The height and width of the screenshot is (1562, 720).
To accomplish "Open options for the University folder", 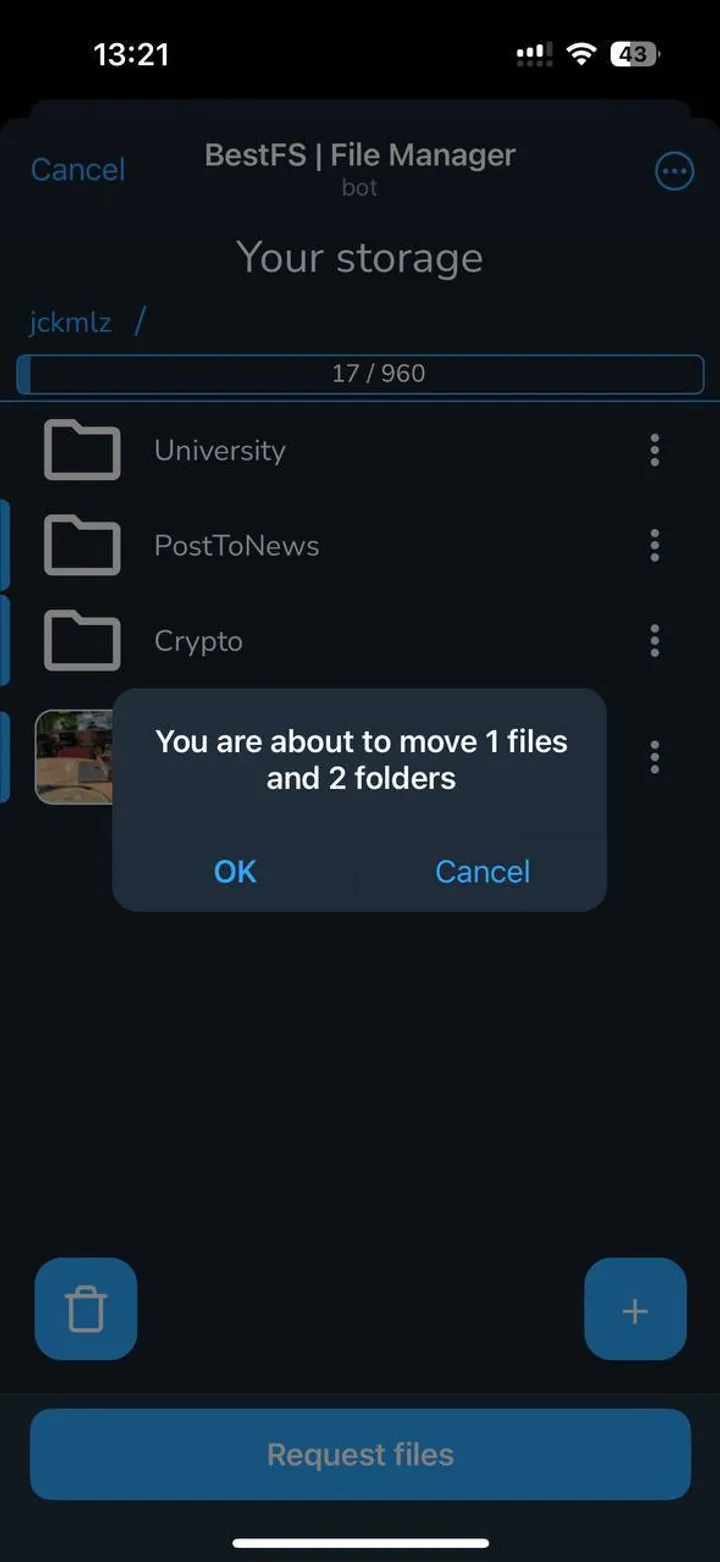I will (654, 450).
